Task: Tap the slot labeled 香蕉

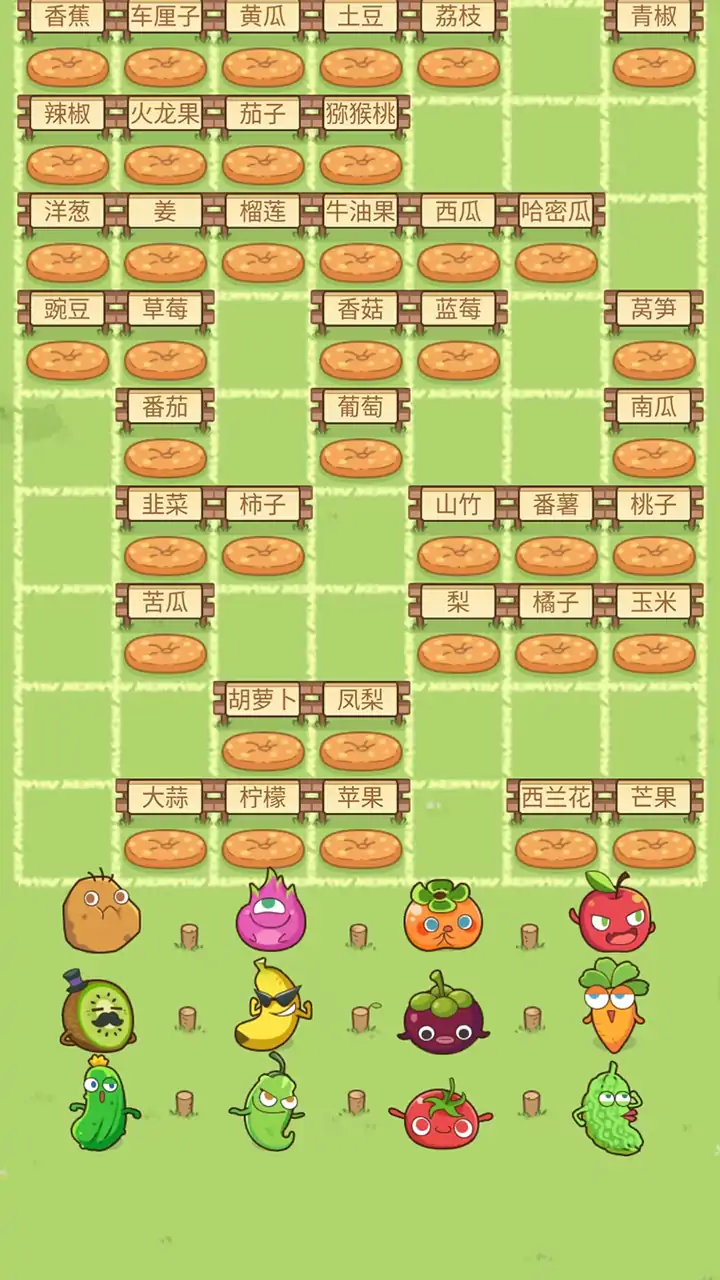Action: [x=67, y=68]
